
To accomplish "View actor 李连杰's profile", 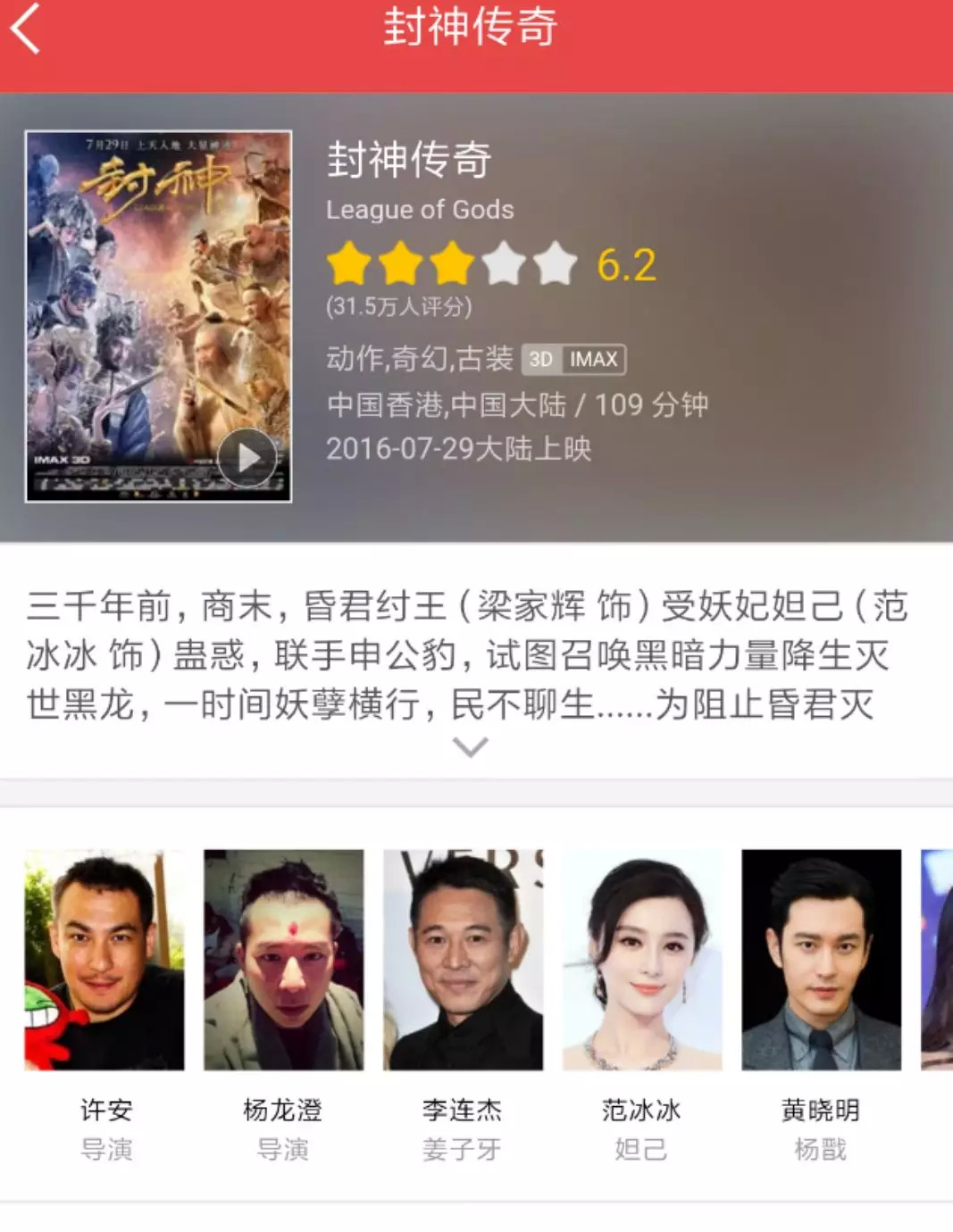I will [463, 960].
